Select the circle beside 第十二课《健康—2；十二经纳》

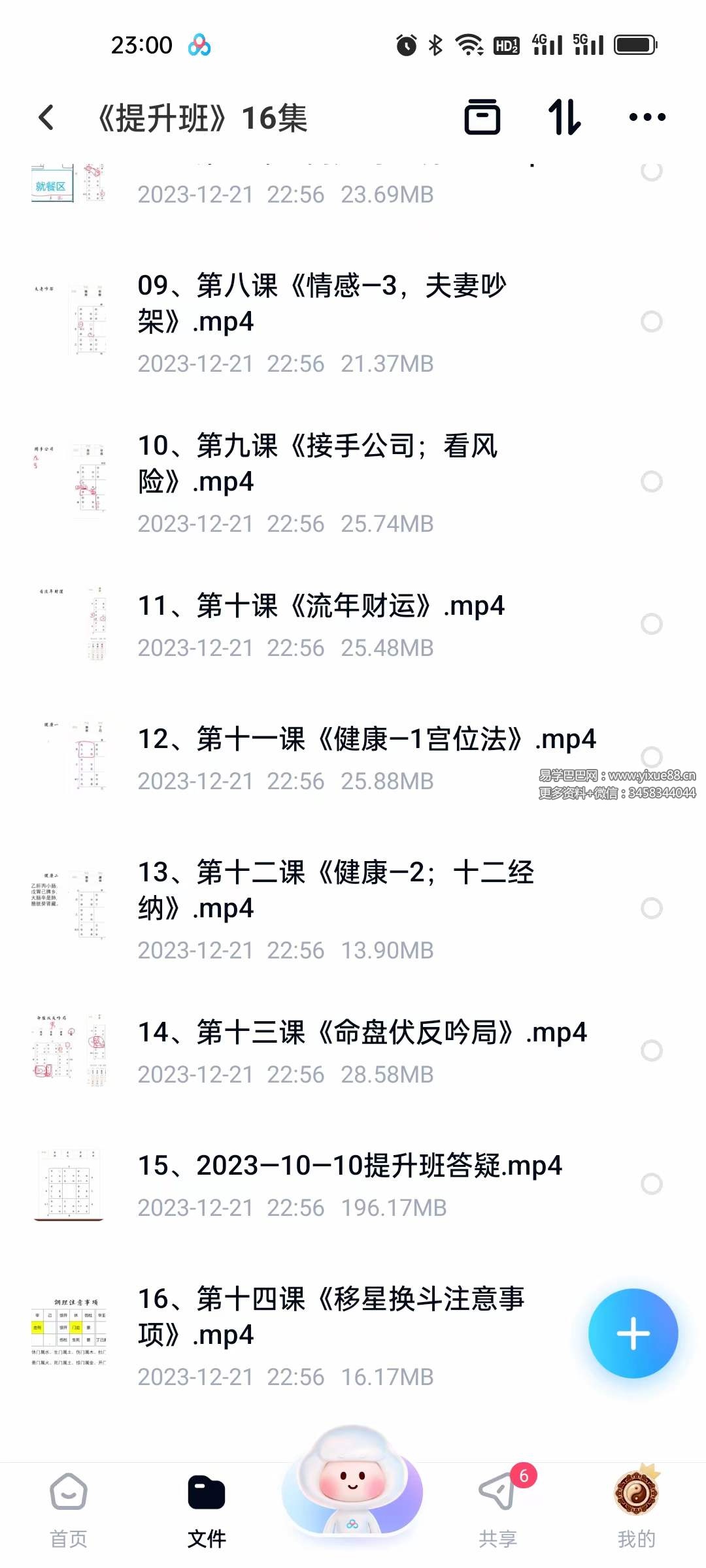tap(652, 907)
